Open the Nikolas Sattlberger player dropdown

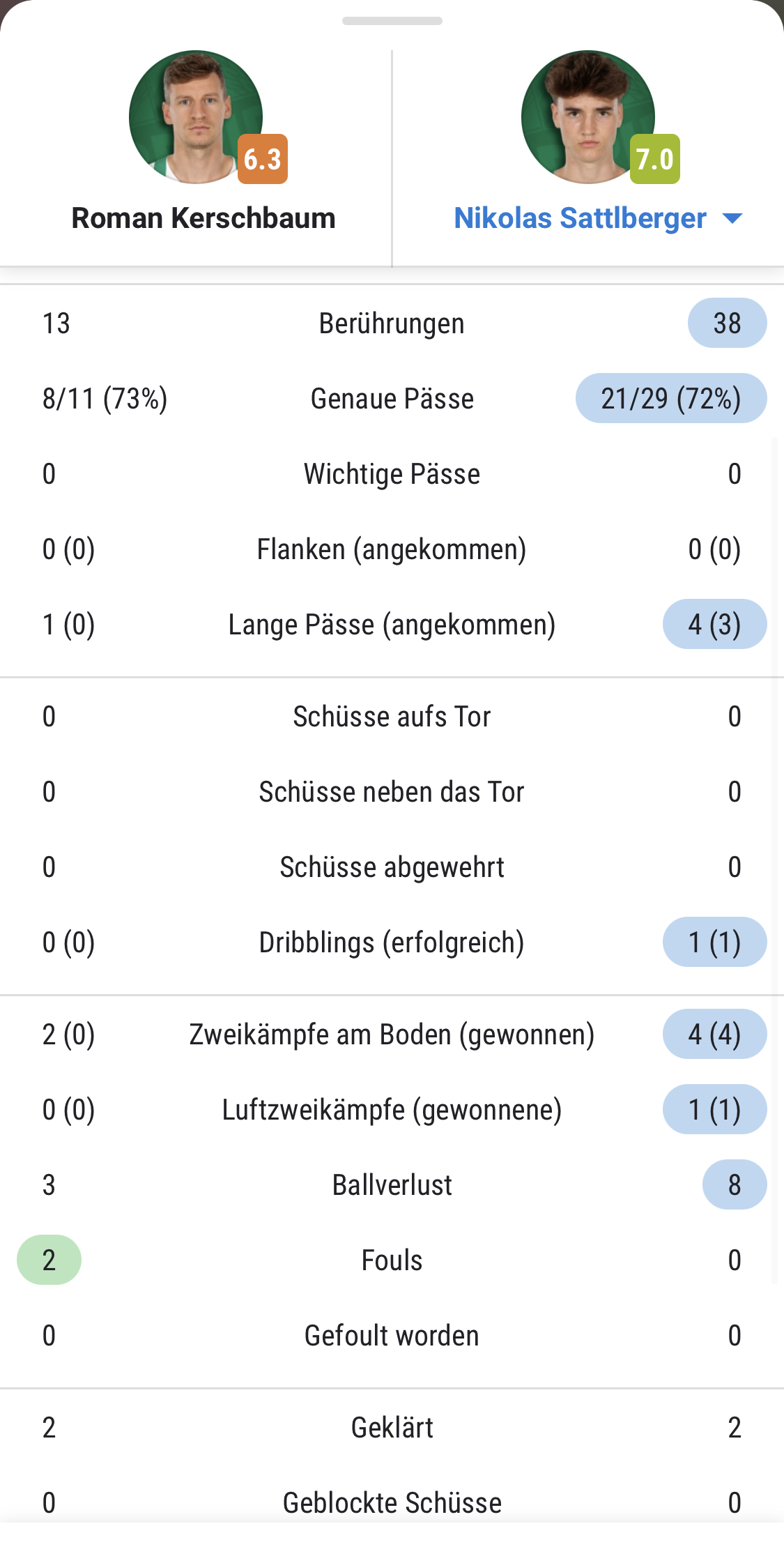click(x=598, y=218)
